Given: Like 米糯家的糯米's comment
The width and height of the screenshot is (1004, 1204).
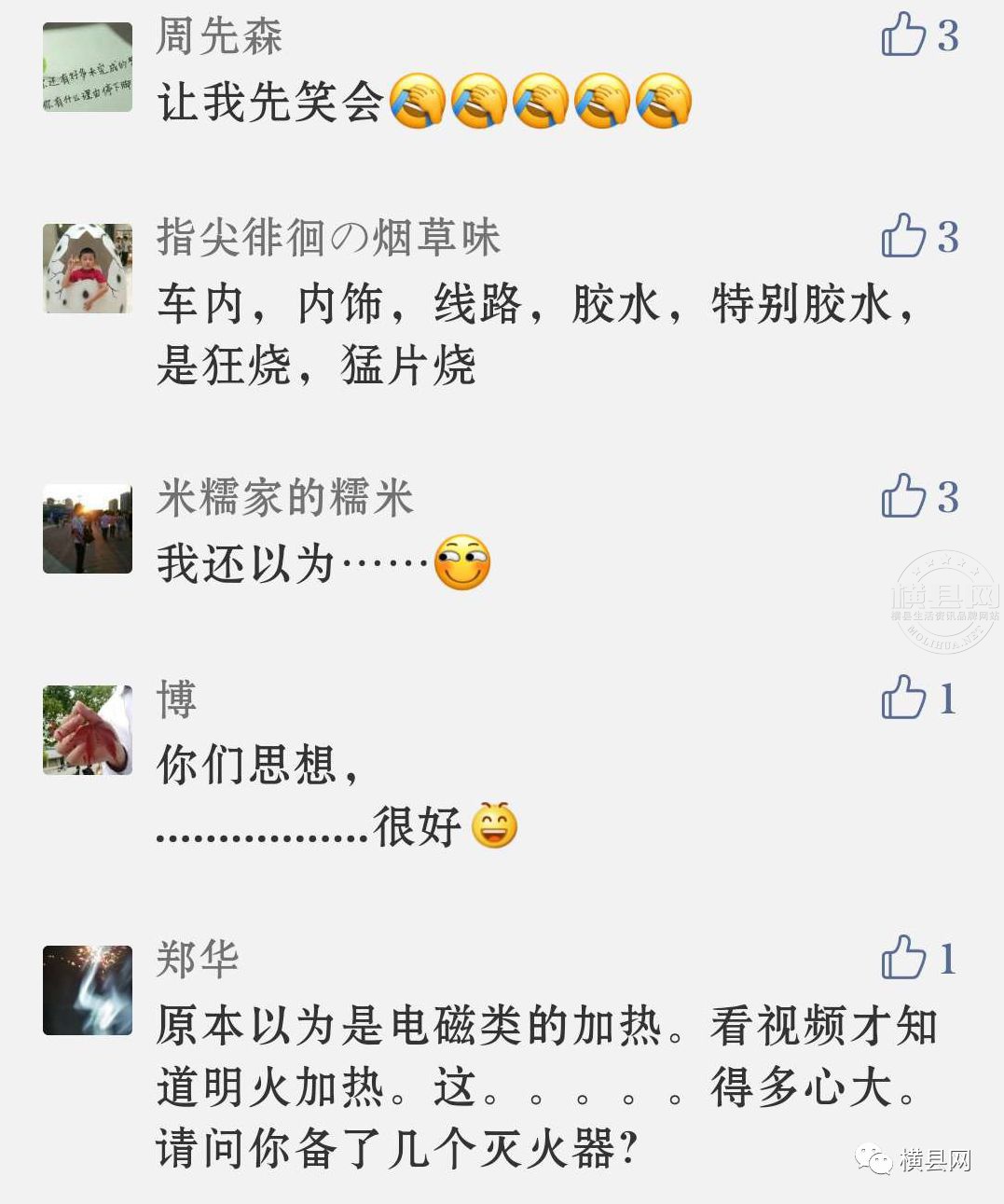Looking at the screenshot, I should [902, 496].
